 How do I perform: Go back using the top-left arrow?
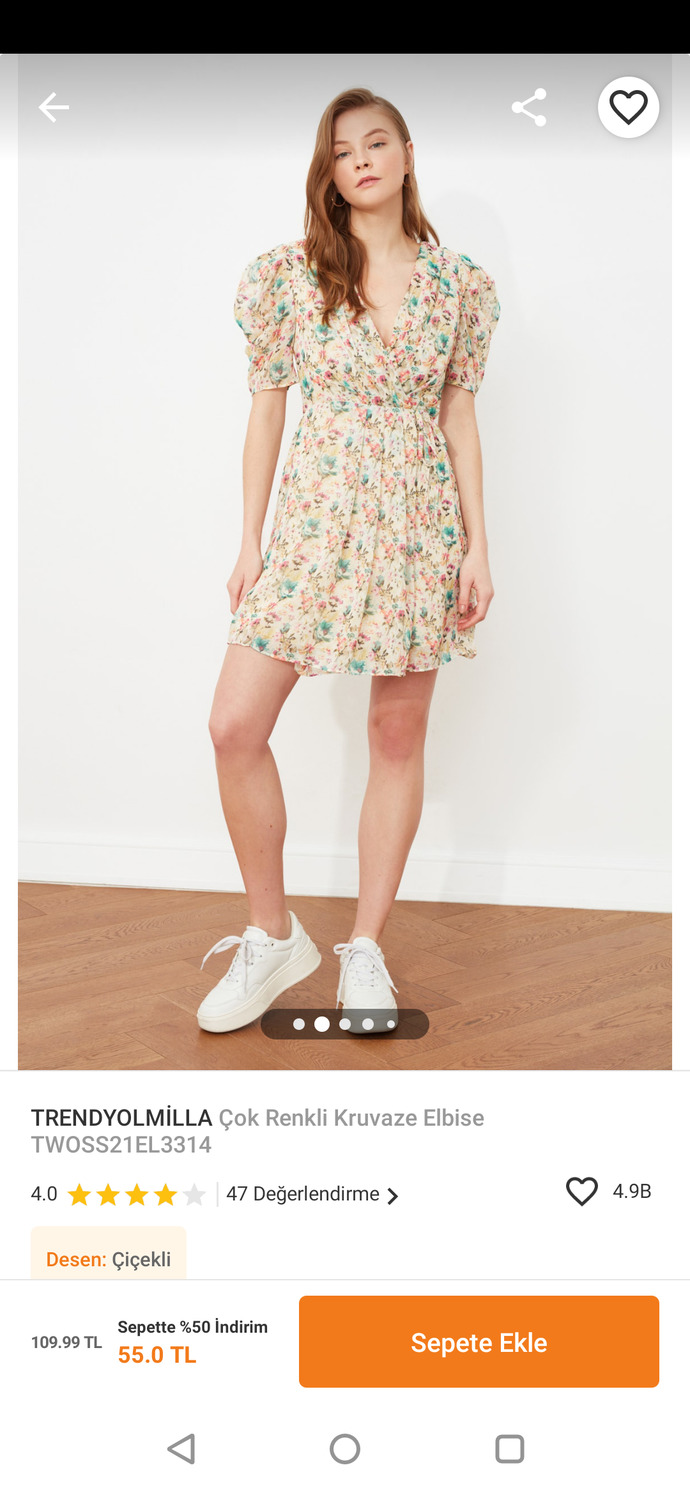point(54,107)
